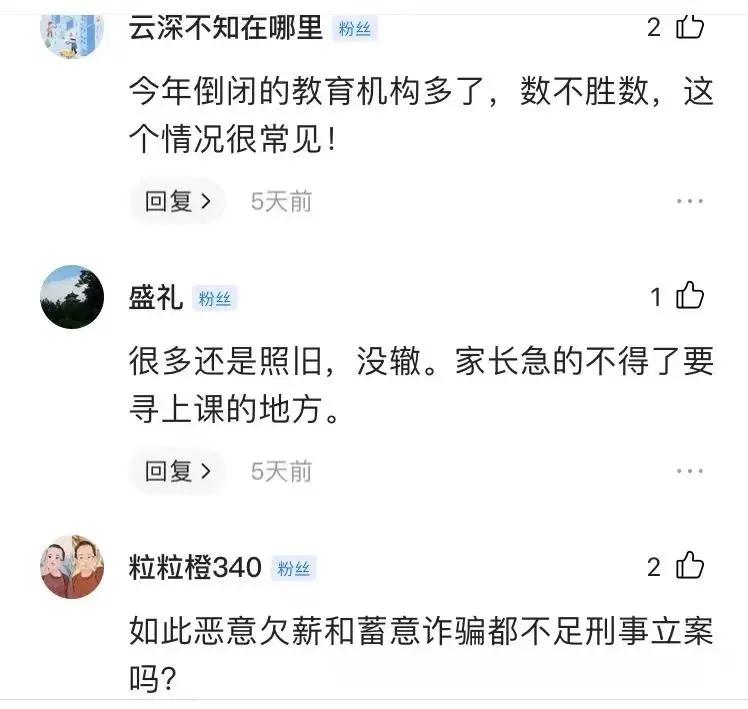
Task: Tap the username 盛礼
Action: coord(155,297)
